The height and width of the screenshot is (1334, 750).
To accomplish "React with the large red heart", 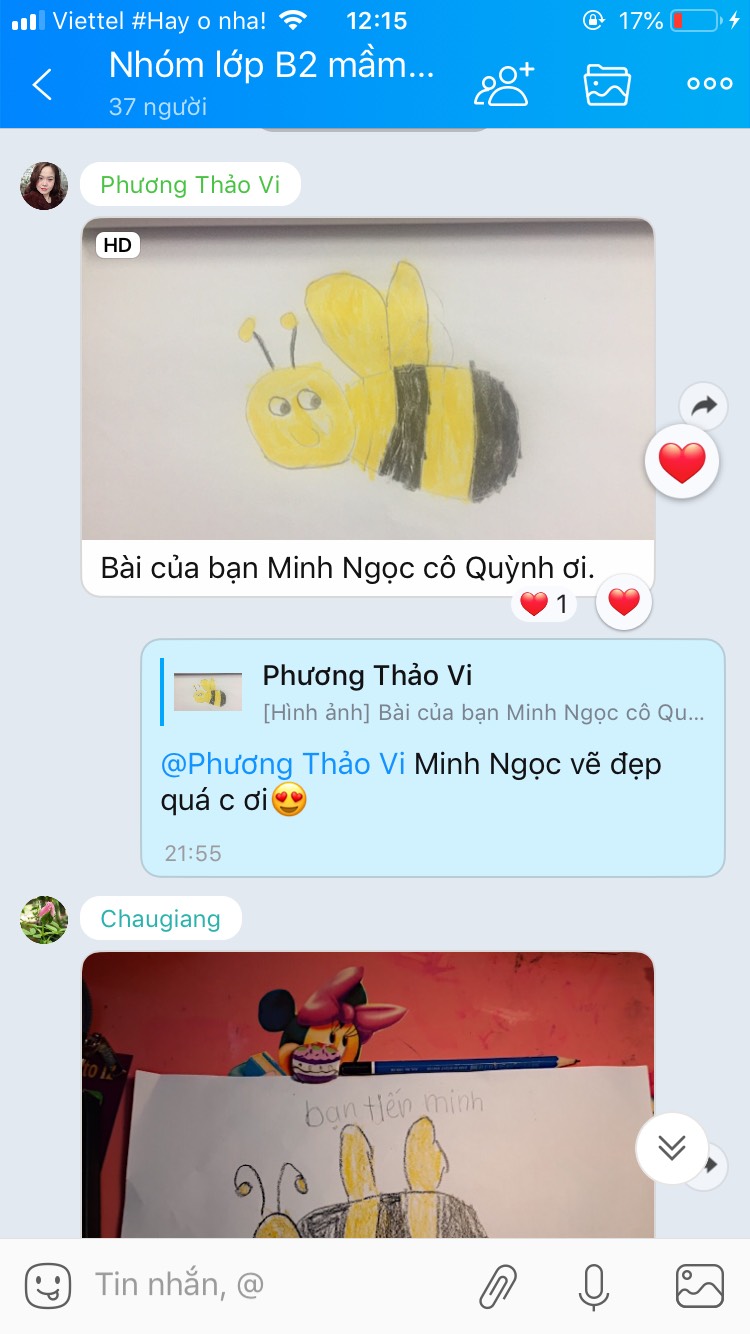I will 682,463.
